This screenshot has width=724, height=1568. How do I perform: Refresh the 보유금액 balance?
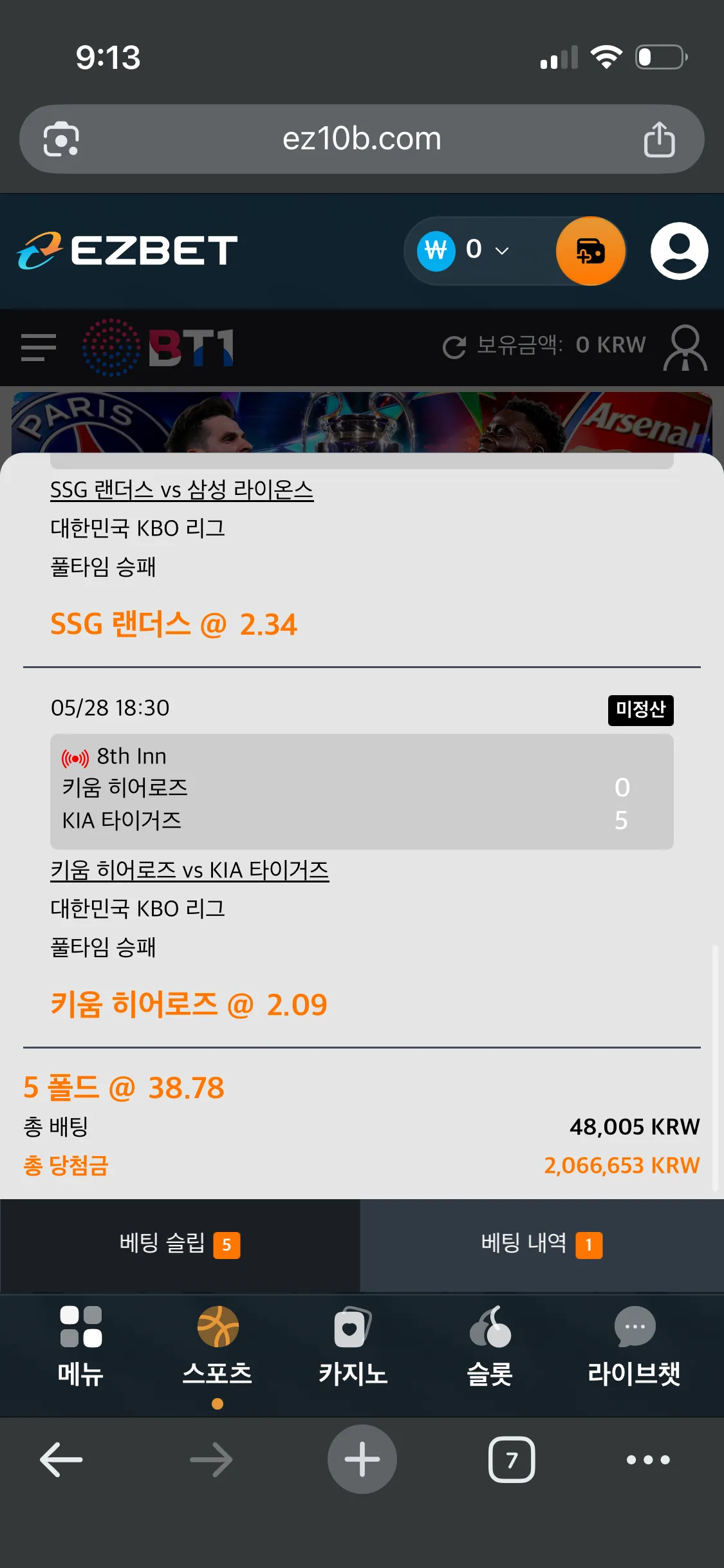click(454, 348)
